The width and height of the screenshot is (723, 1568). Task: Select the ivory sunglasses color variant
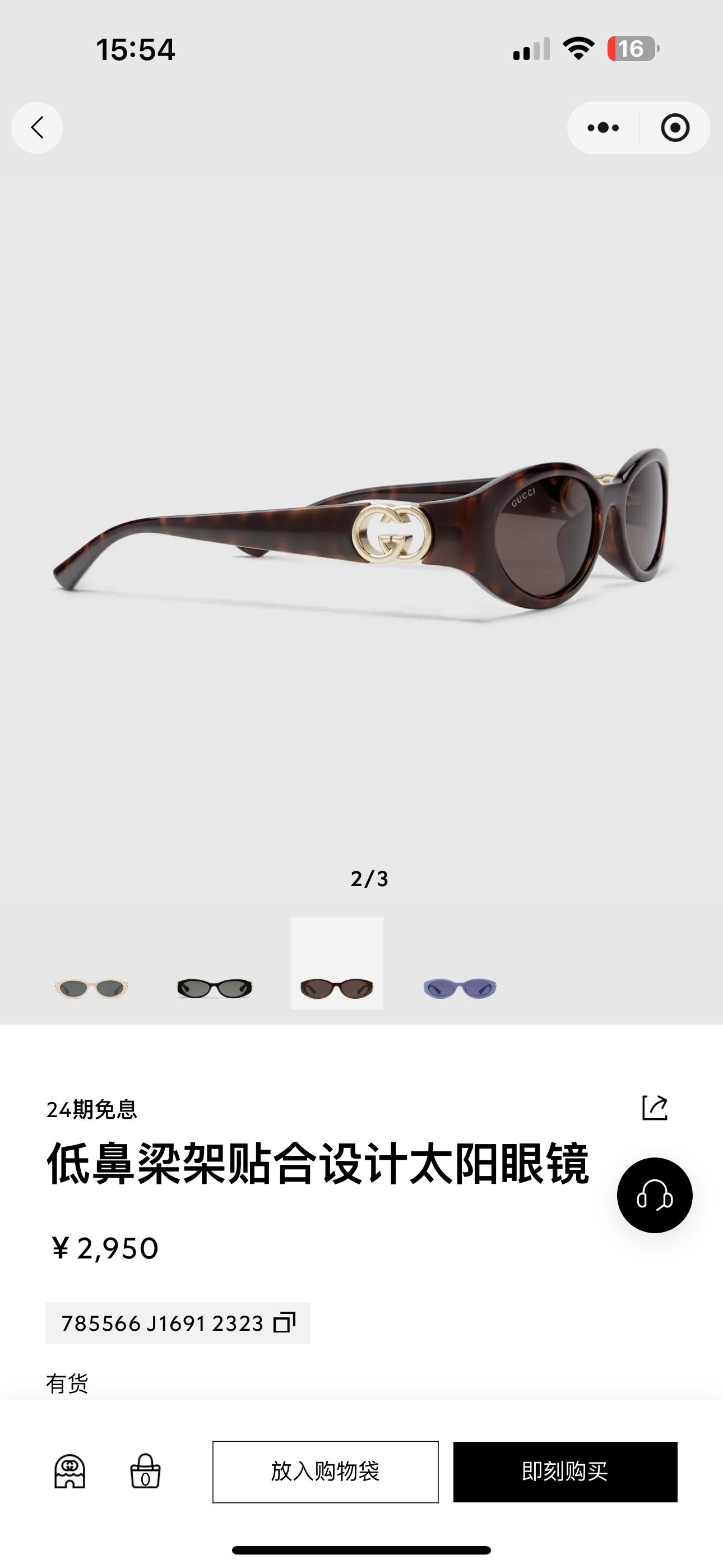91,988
